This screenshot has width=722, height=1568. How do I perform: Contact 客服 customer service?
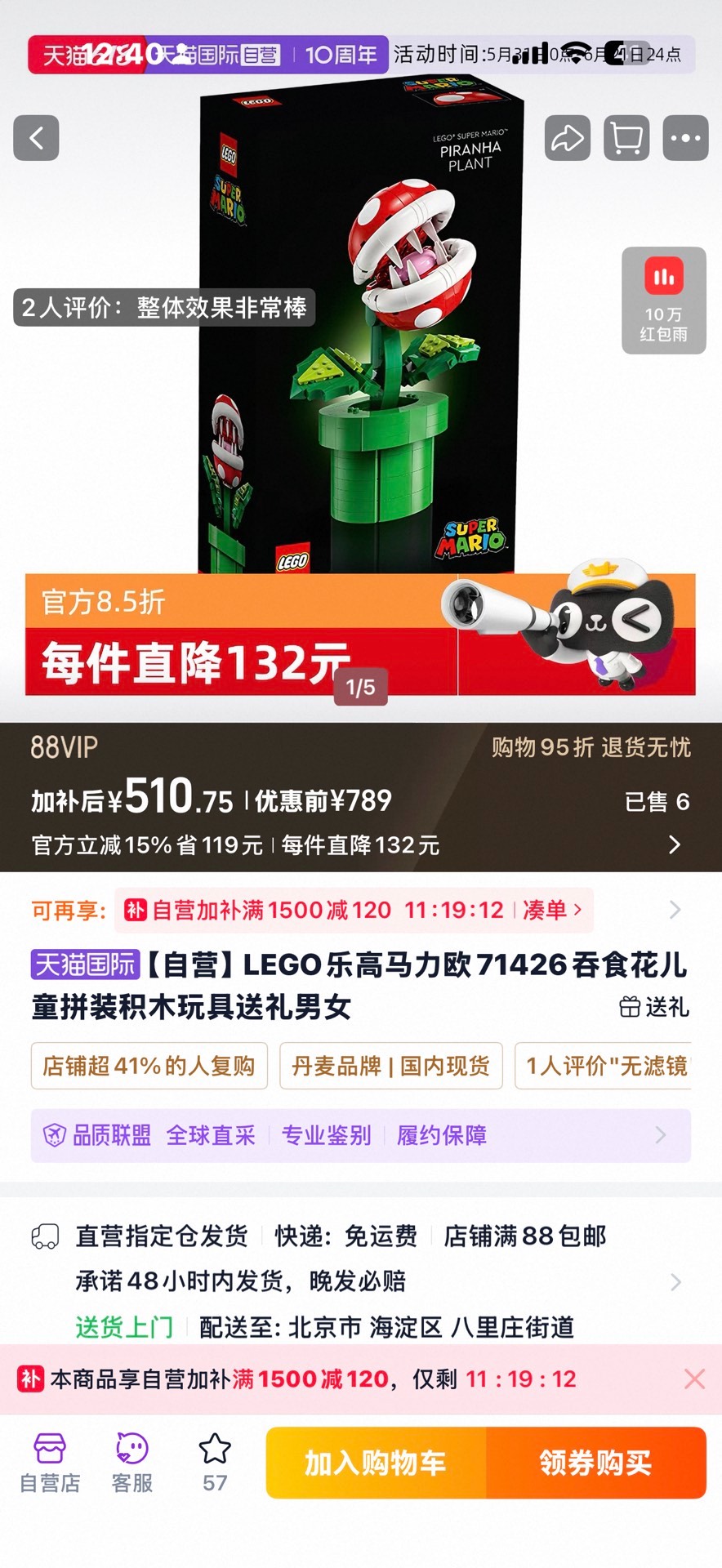pyautogui.click(x=132, y=1463)
